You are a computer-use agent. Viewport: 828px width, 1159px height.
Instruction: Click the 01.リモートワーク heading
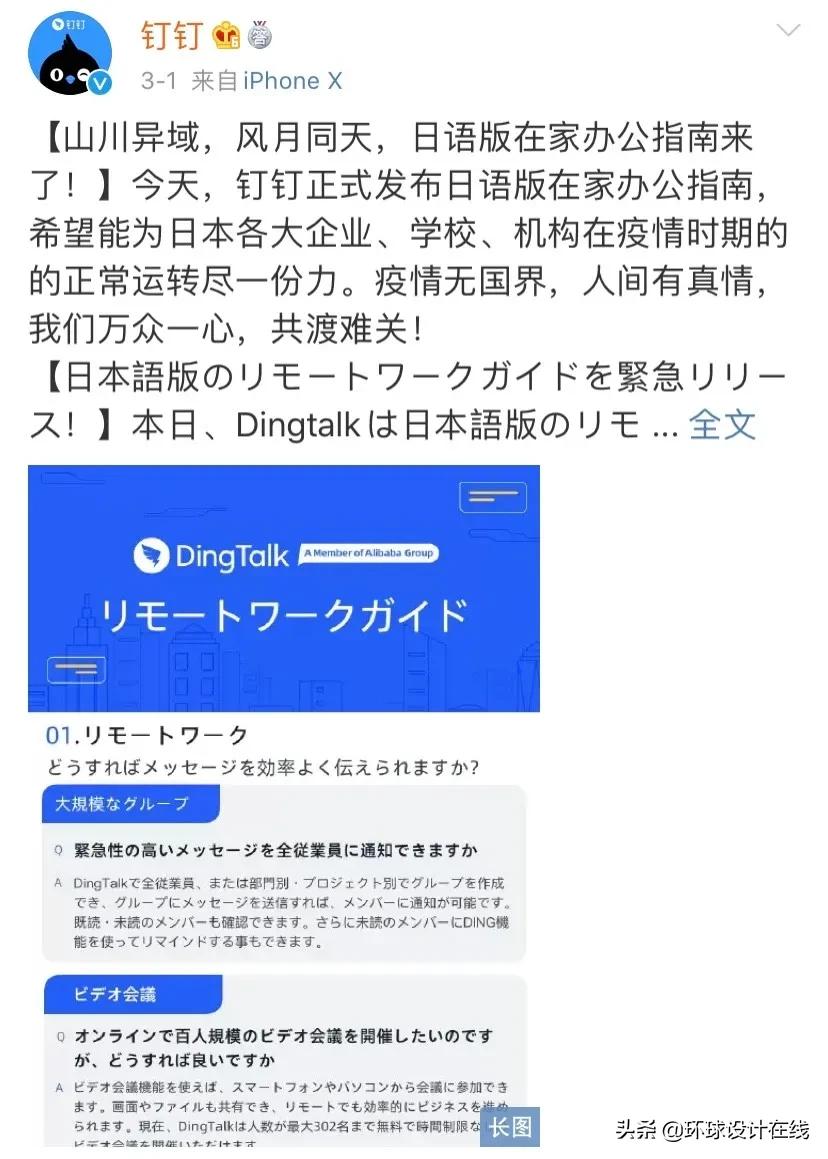pos(140,735)
